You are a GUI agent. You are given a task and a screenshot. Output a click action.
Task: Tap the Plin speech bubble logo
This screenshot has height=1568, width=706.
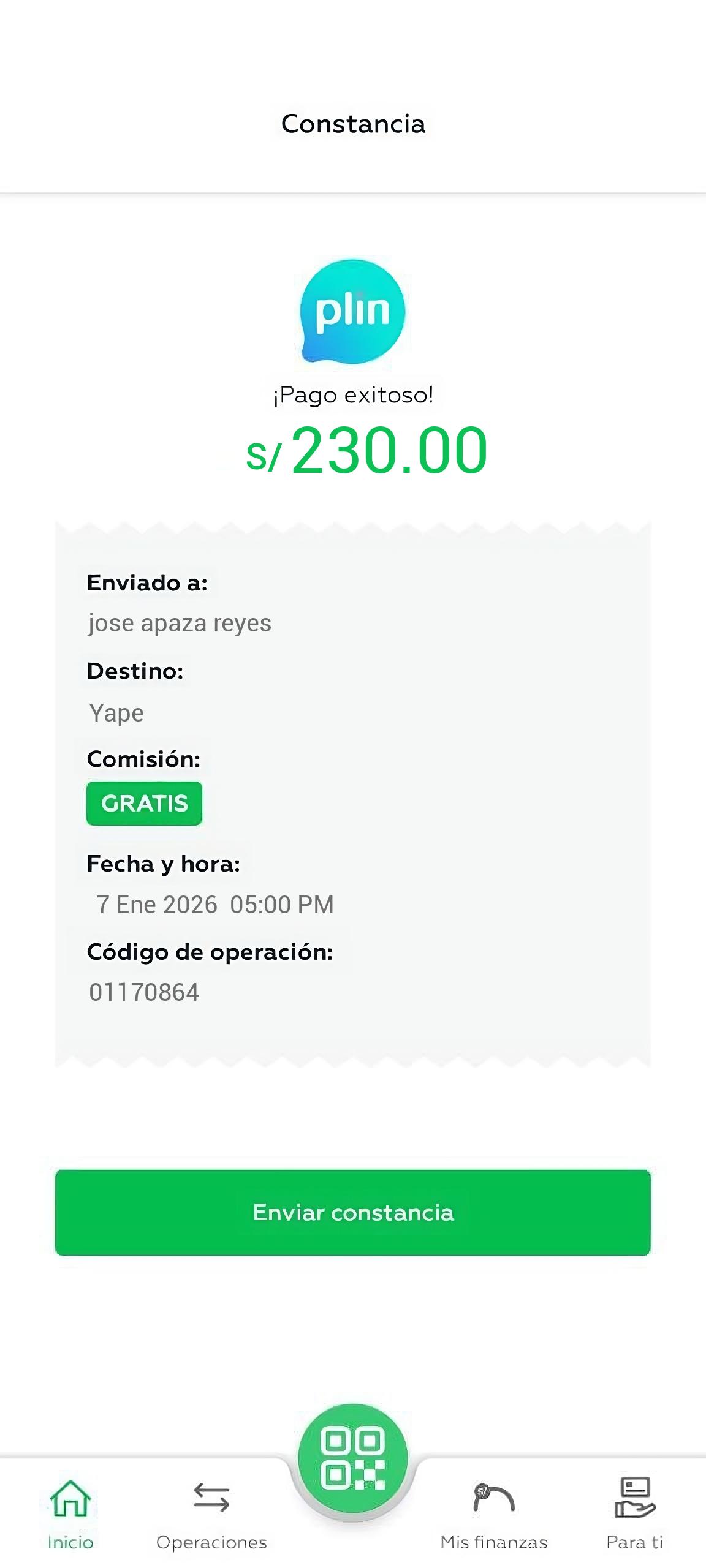353,312
